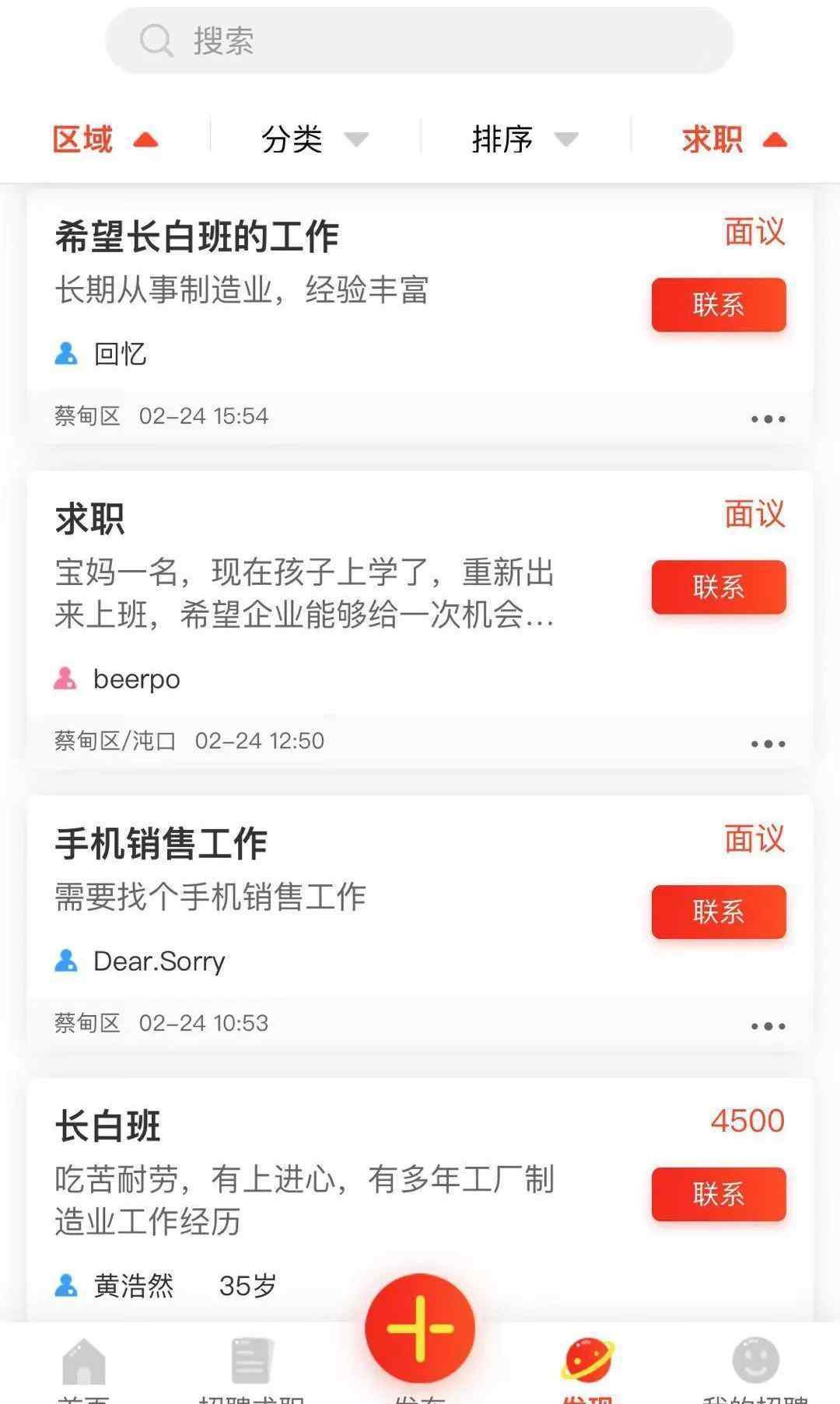This screenshot has width=840, height=1404.
Task: Open more options for 回忆's post
Action: pyautogui.click(x=768, y=419)
